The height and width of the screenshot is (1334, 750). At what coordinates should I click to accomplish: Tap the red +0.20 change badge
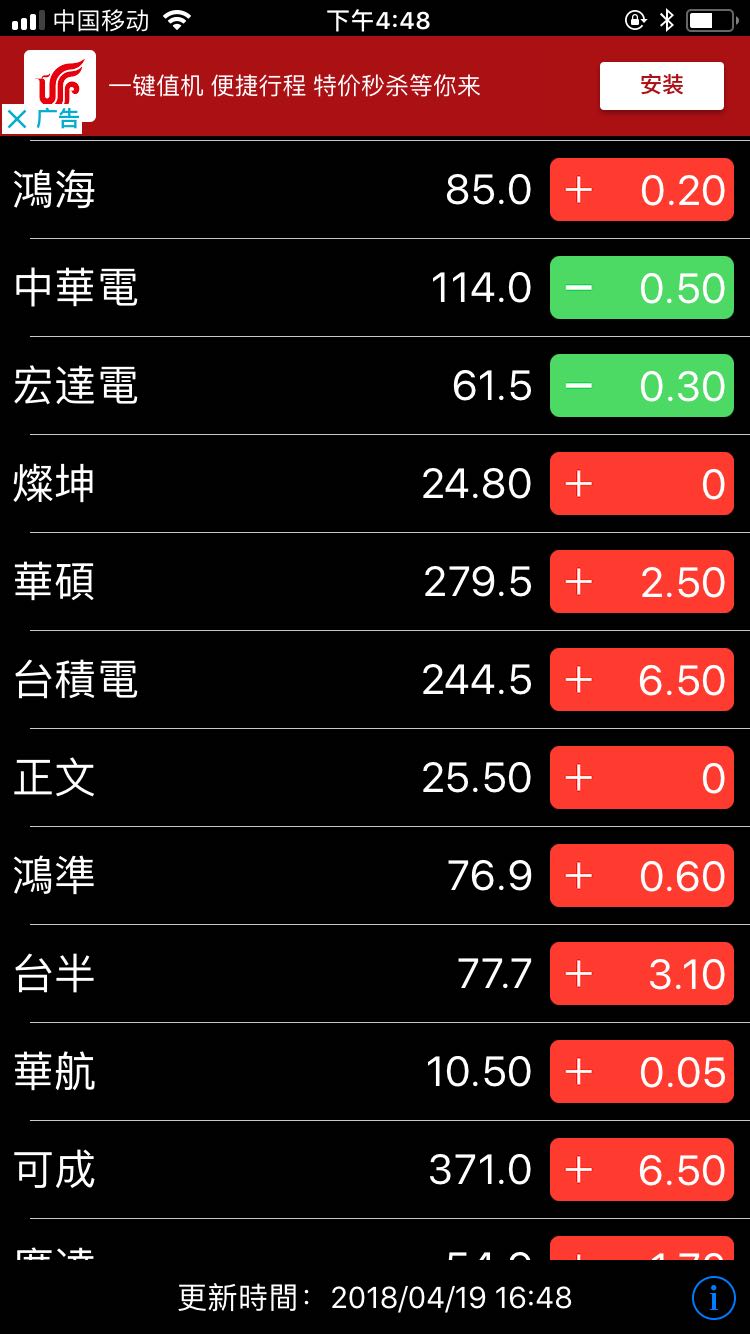pos(642,190)
